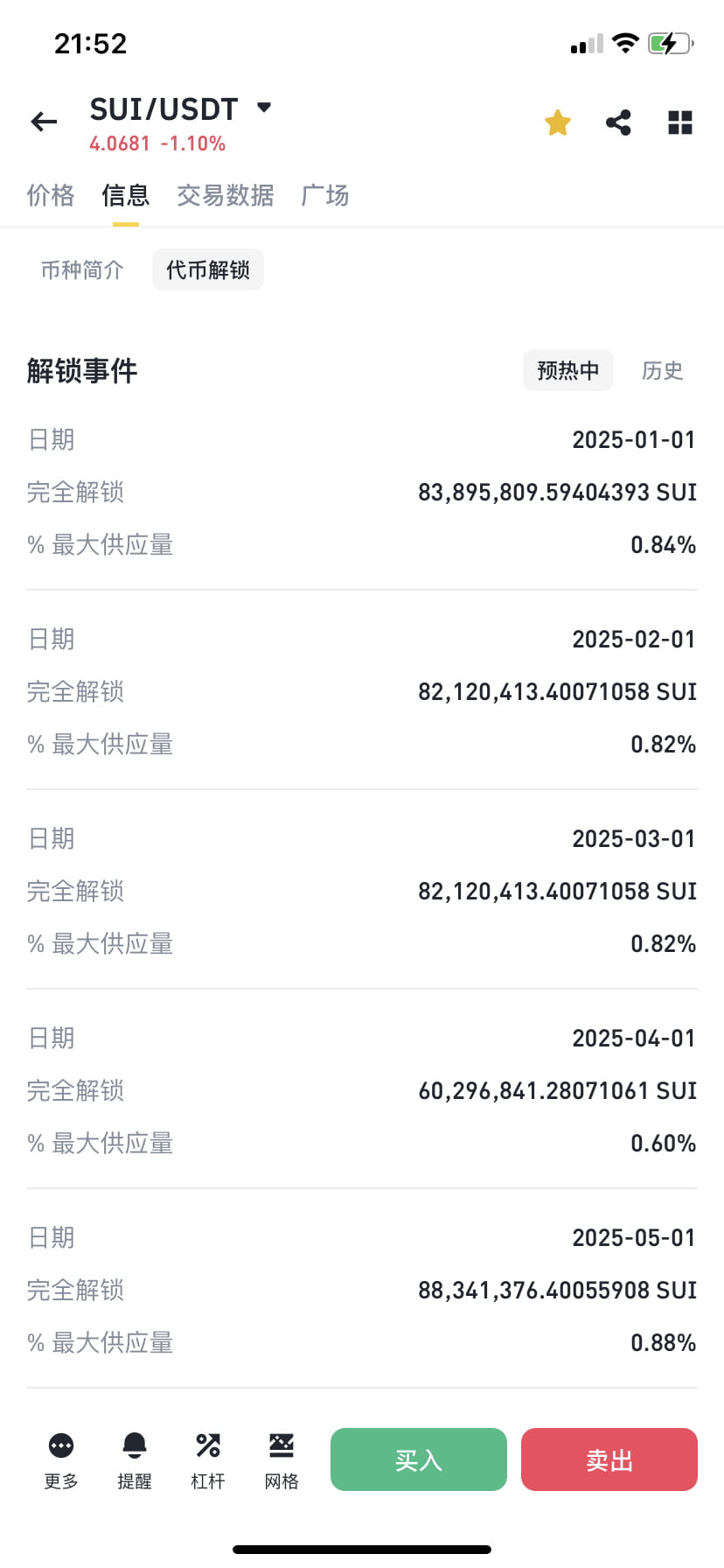Toggle the favorite star icon

click(x=558, y=122)
